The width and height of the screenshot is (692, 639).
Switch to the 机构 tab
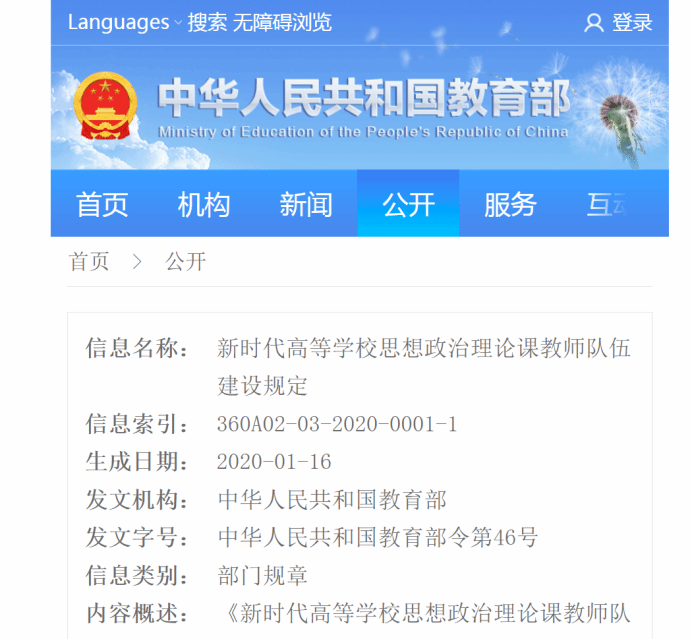(x=204, y=204)
